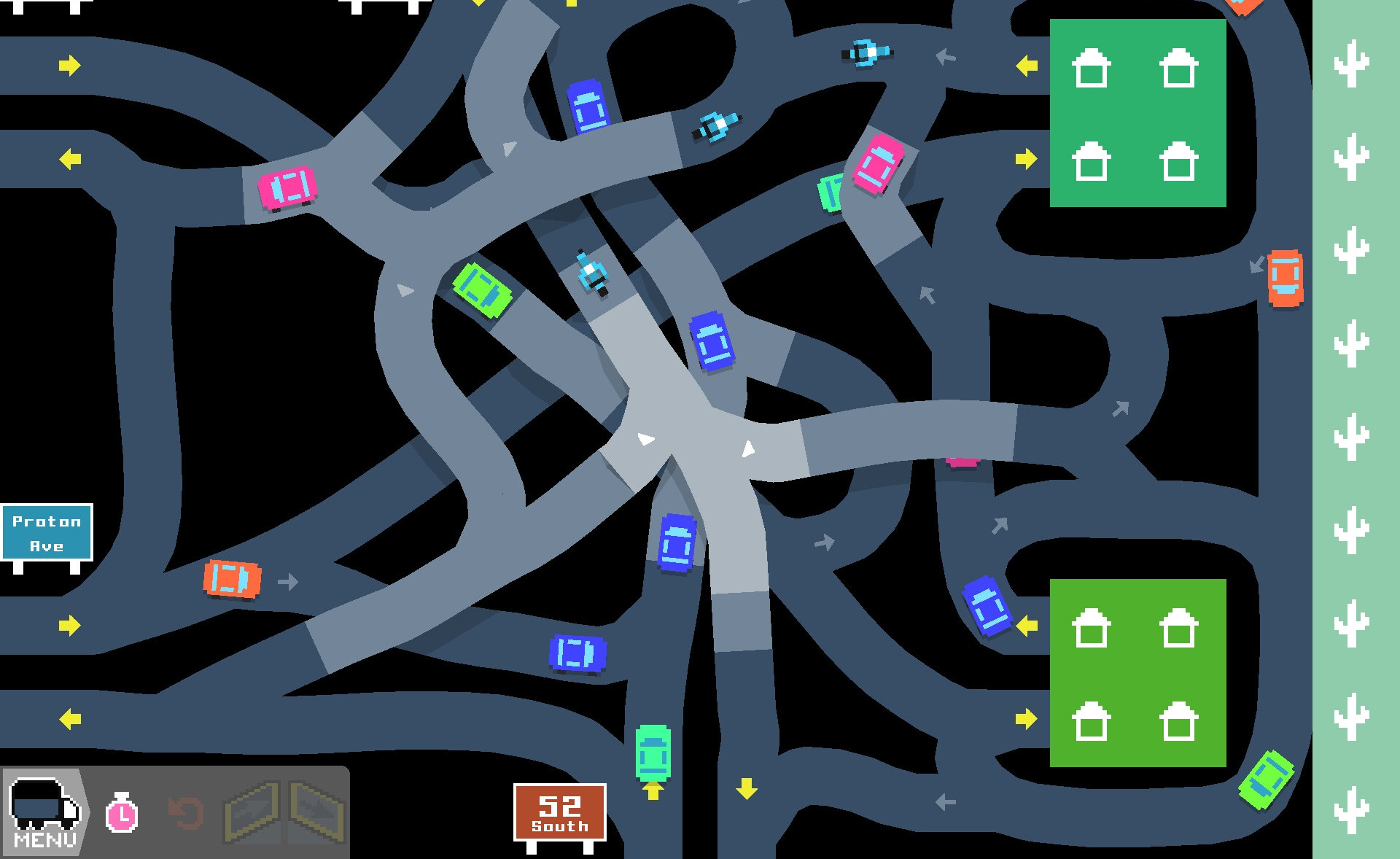Open the MENU button

[44, 812]
